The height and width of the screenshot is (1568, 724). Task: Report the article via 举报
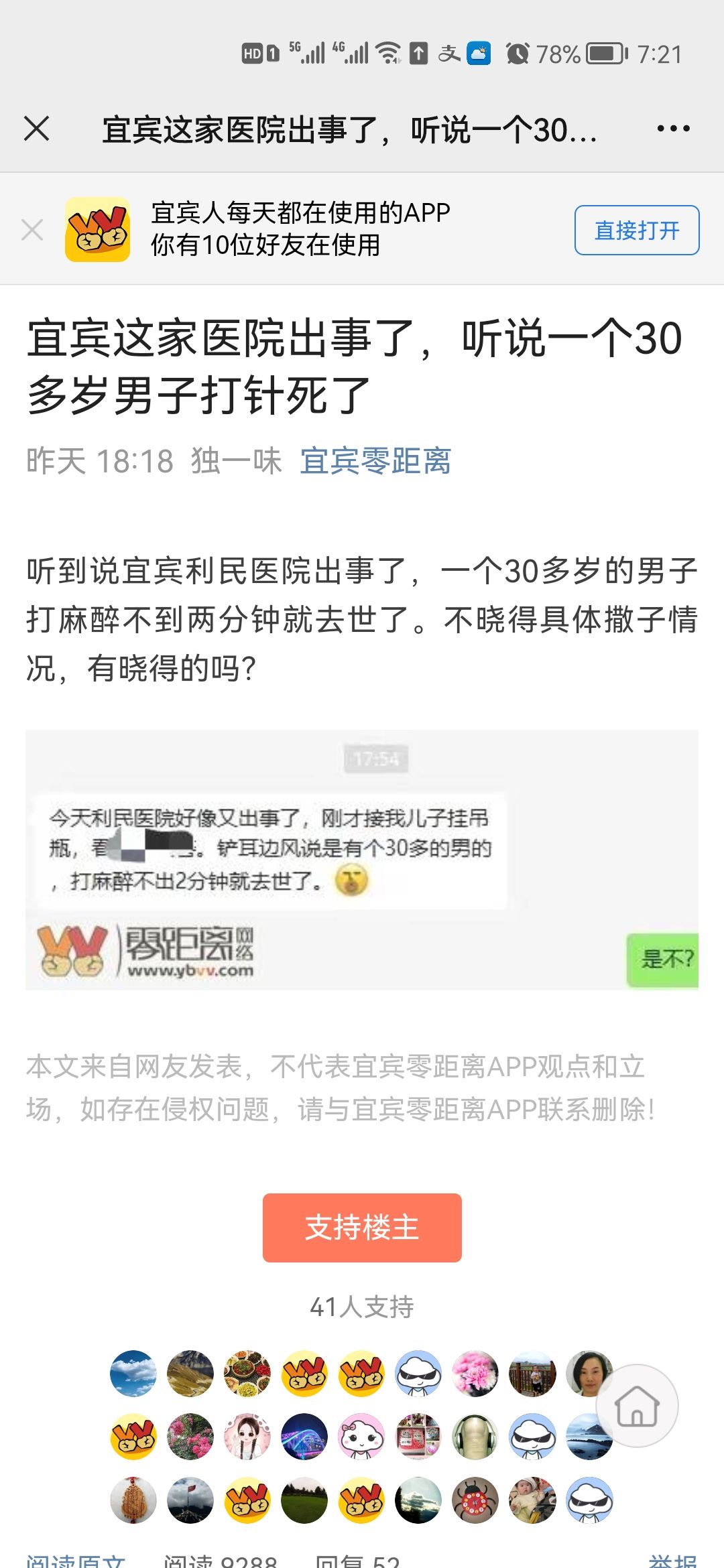click(x=672, y=1560)
